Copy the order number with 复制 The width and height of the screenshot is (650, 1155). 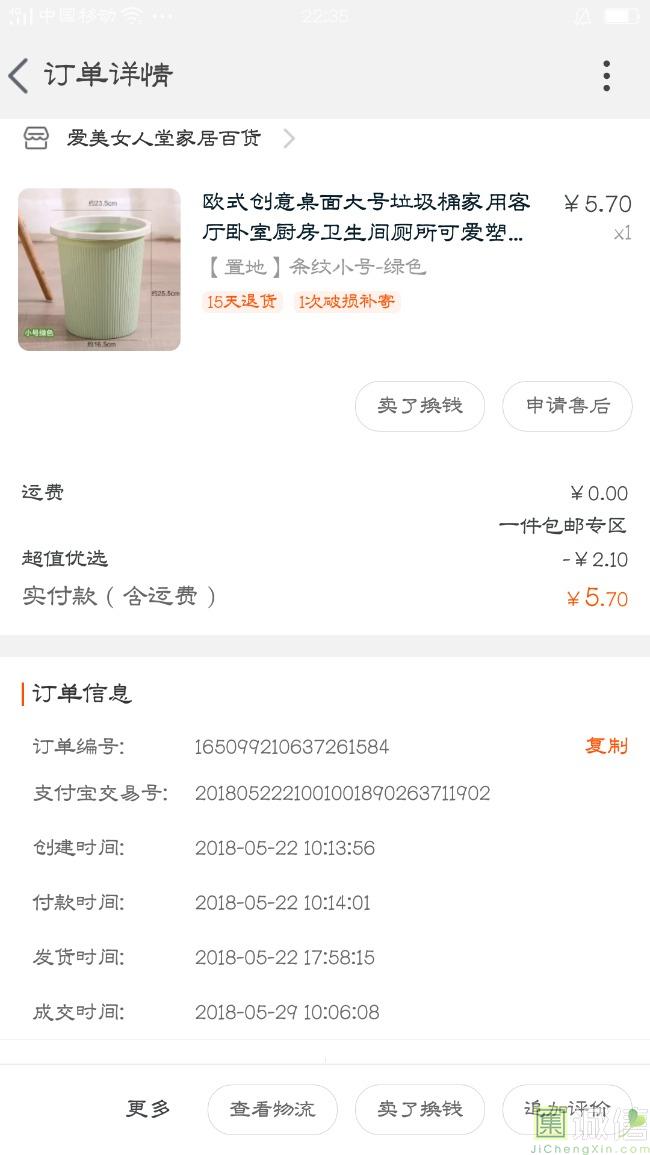606,745
